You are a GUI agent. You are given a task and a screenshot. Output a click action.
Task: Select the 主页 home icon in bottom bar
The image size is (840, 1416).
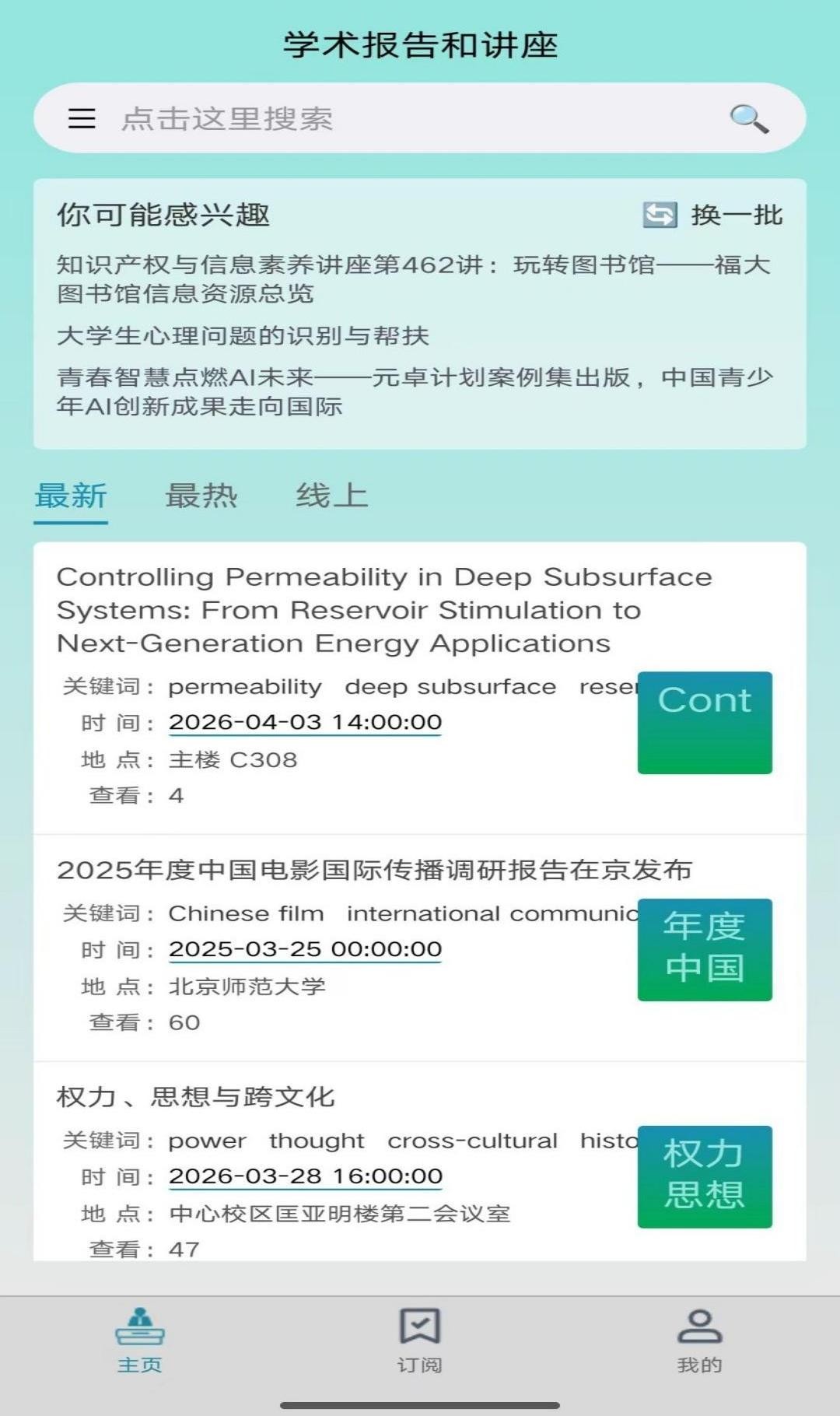coord(140,1327)
